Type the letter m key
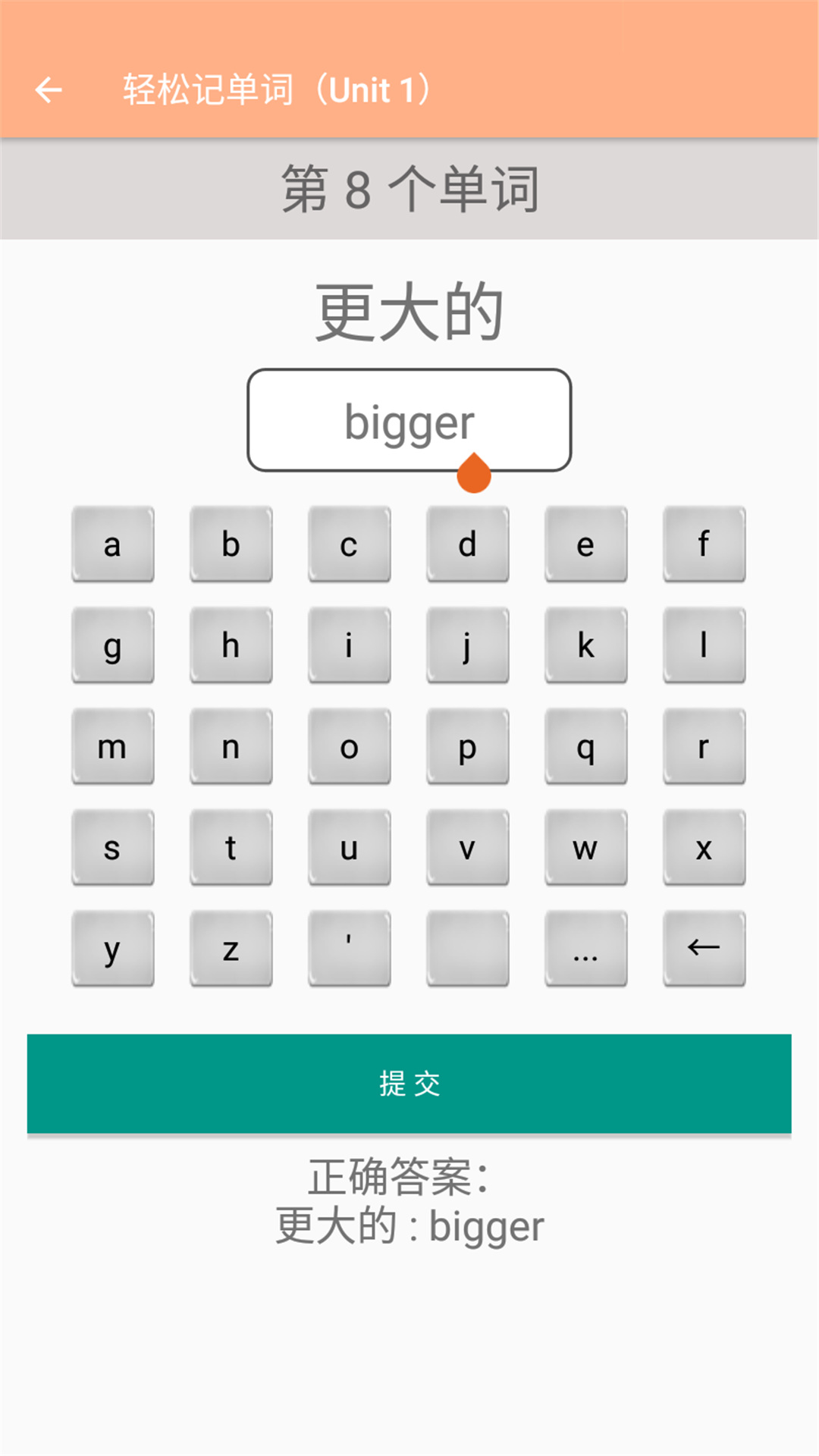 pyautogui.click(x=113, y=747)
